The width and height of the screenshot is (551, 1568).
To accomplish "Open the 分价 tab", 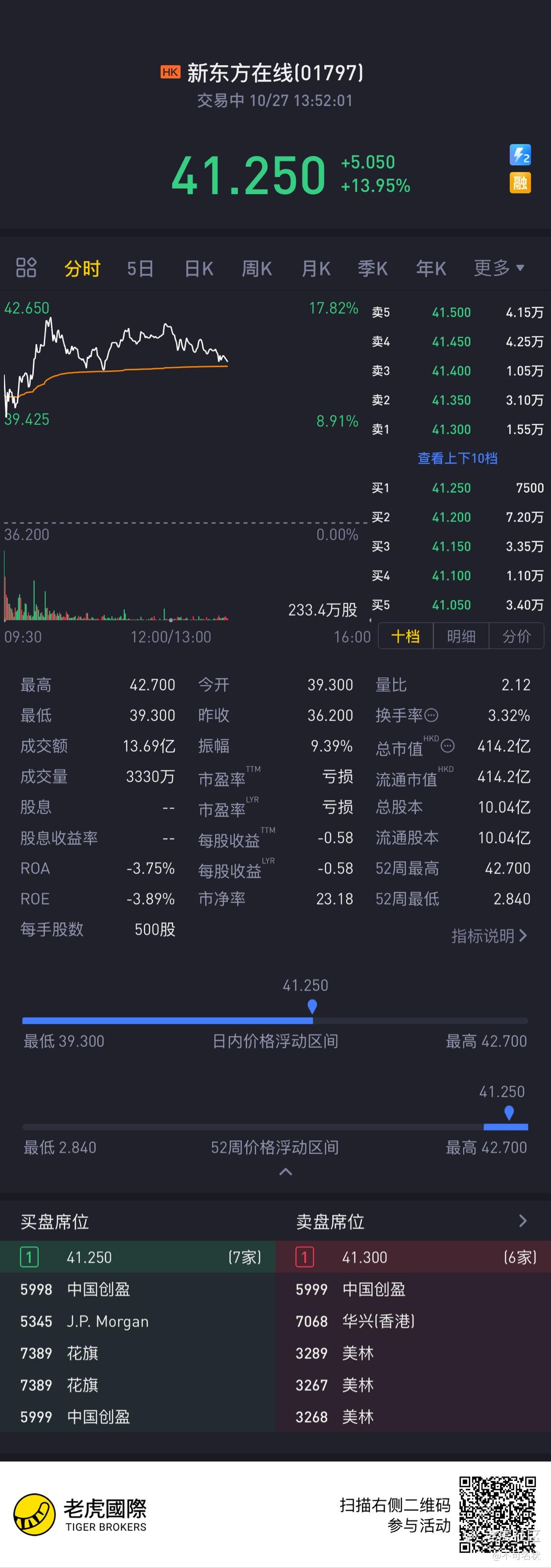I will (x=516, y=636).
